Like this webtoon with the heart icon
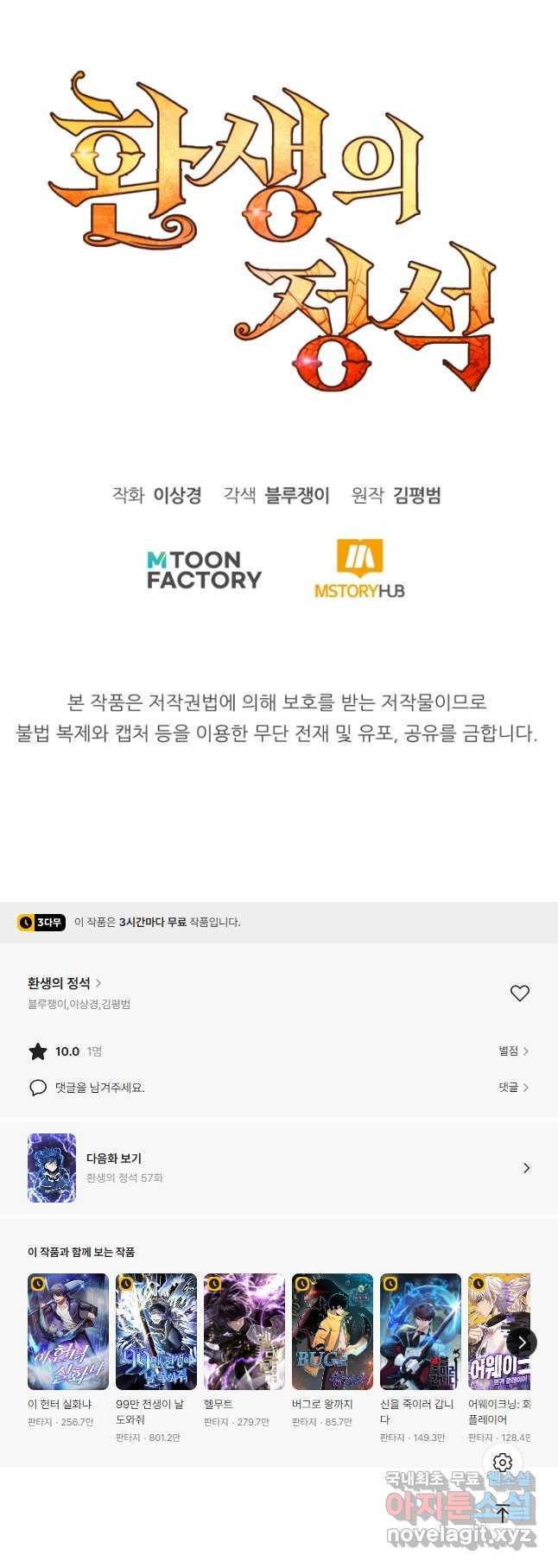The height and width of the screenshot is (1568, 558). [x=519, y=993]
